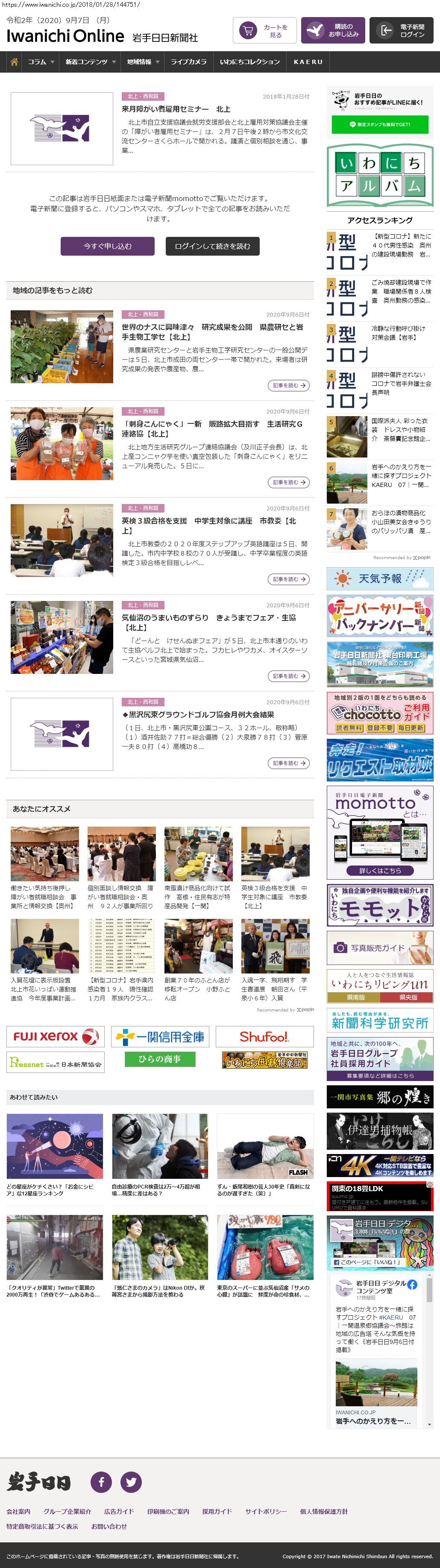Screen dimensions: 440x1568
Task: Open ライブカメラ page
Action: coord(188,62)
